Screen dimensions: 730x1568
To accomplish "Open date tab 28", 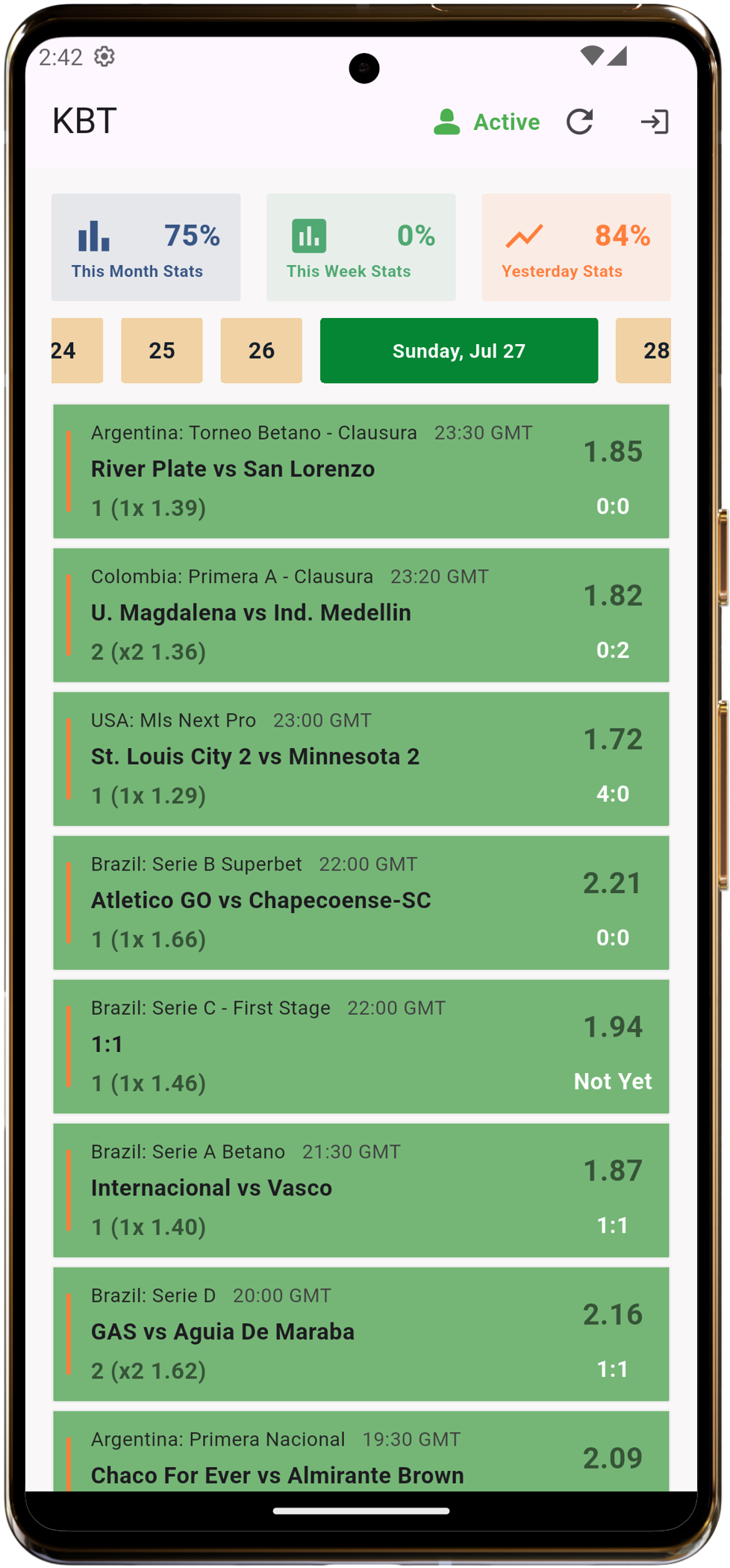I will click(x=655, y=350).
